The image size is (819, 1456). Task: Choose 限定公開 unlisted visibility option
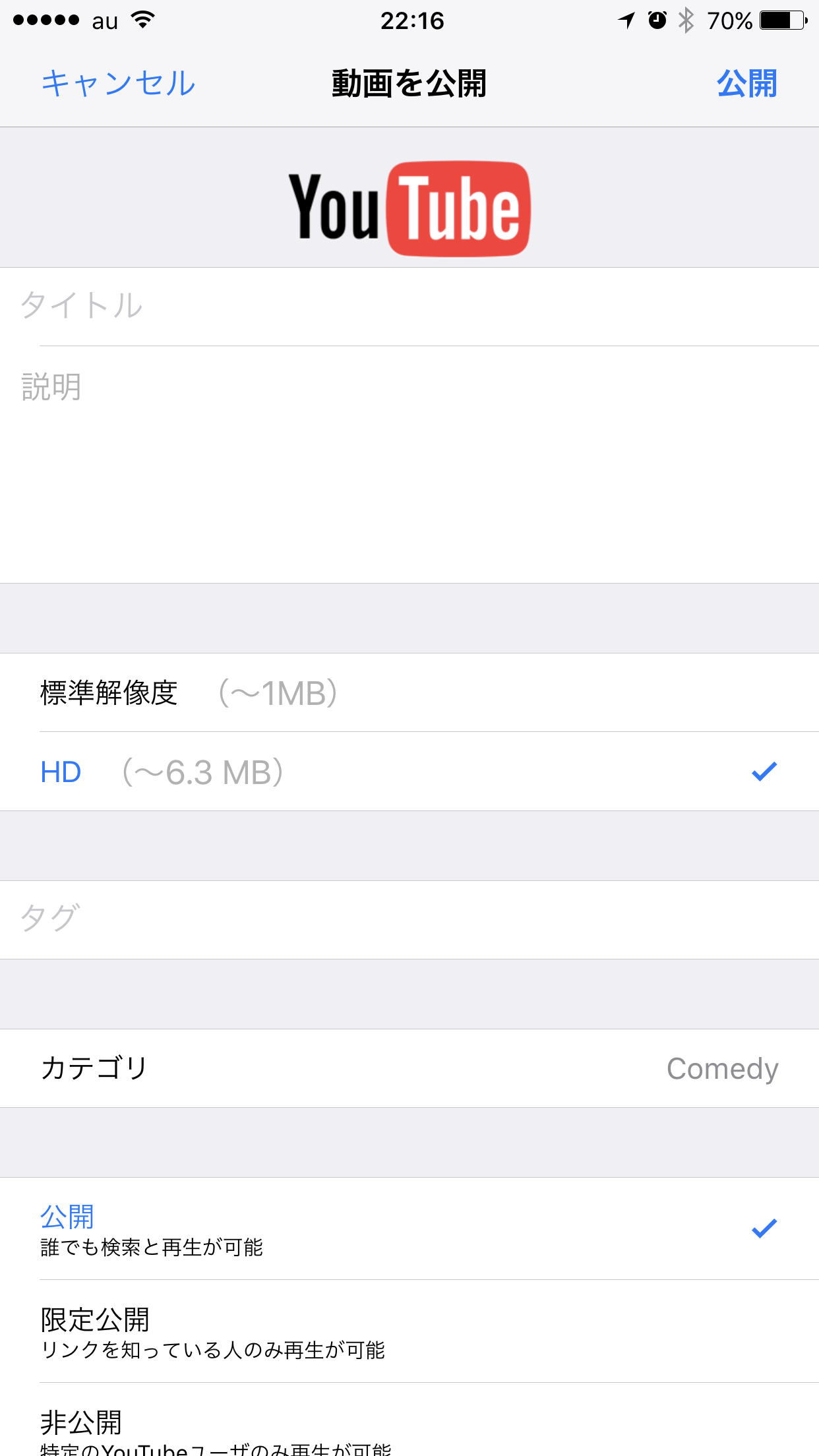point(409,1331)
